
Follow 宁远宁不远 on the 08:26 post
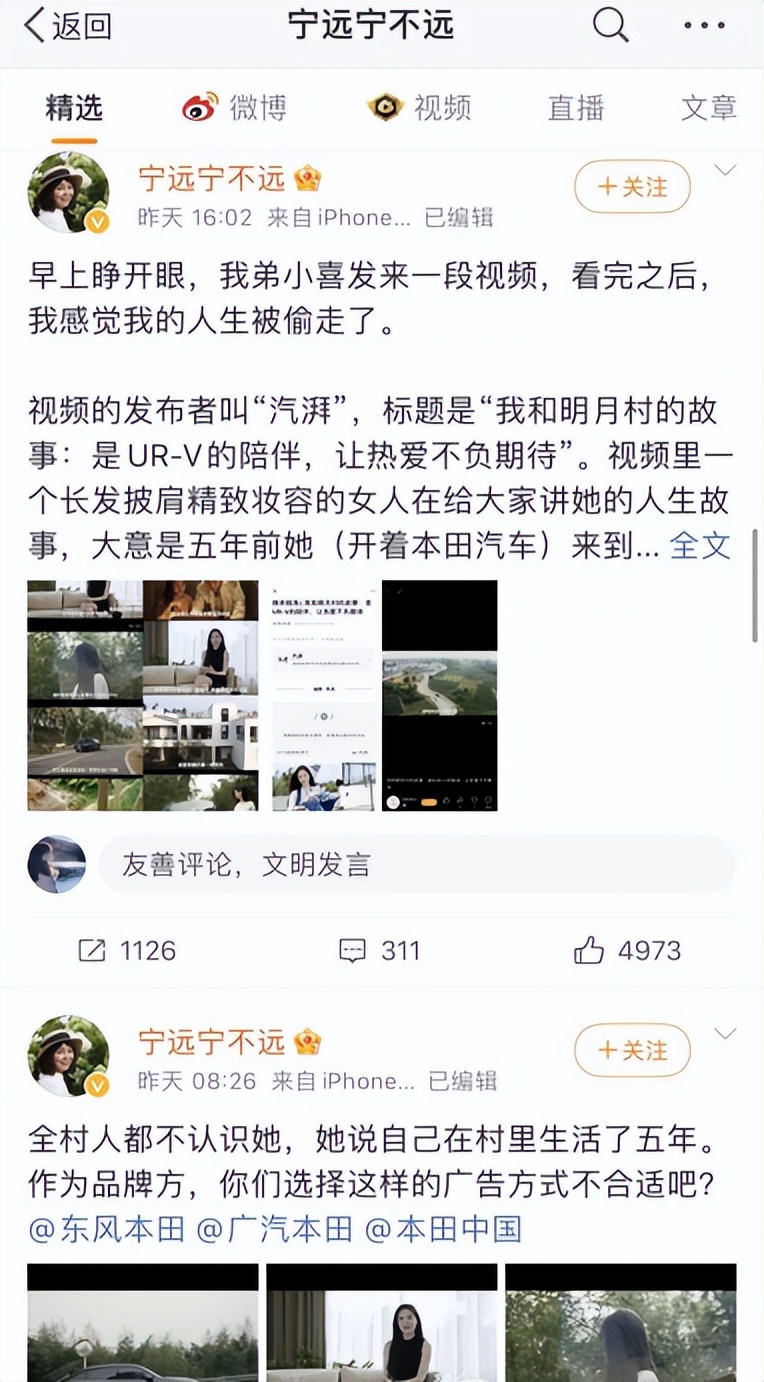click(632, 1051)
